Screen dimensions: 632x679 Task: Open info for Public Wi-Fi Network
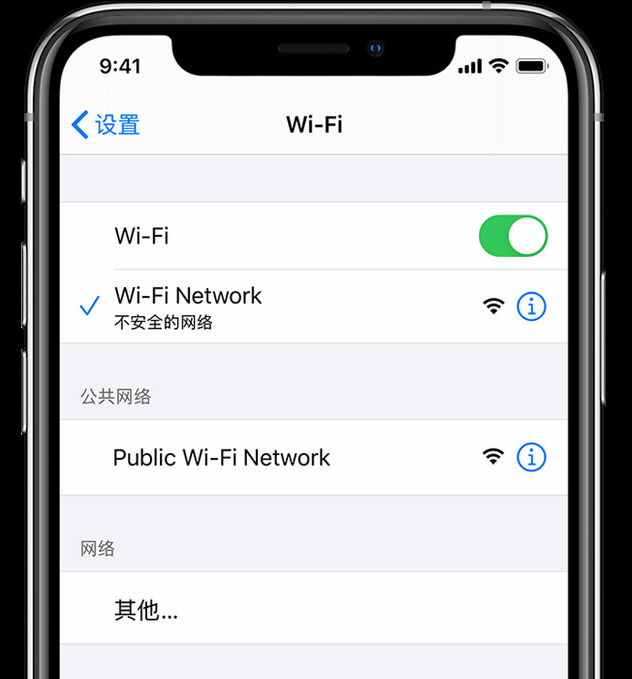(x=531, y=458)
